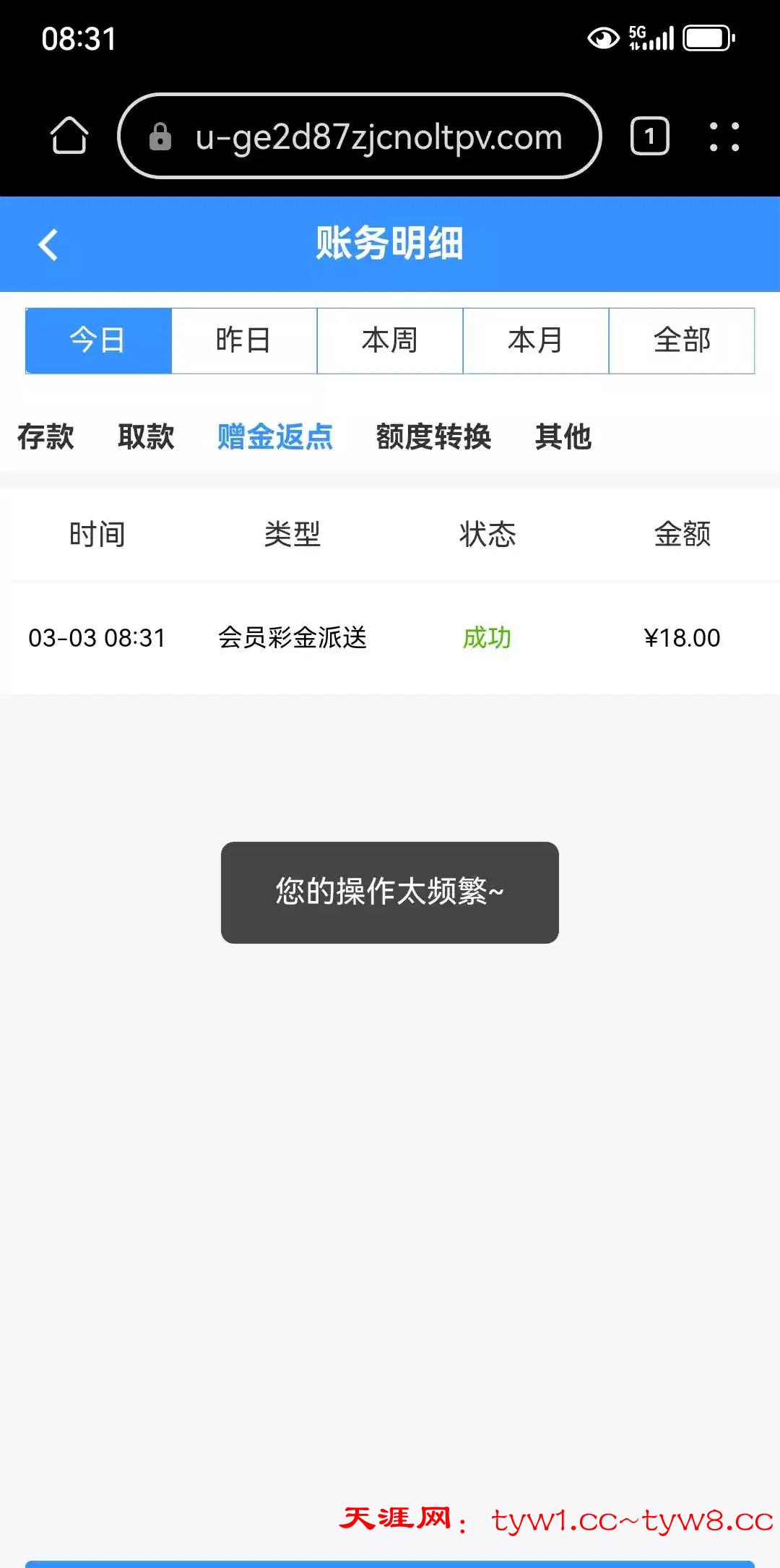The height and width of the screenshot is (1568, 780).
Task: Switch to the 本周 date filter
Action: pyautogui.click(x=390, y=340)
